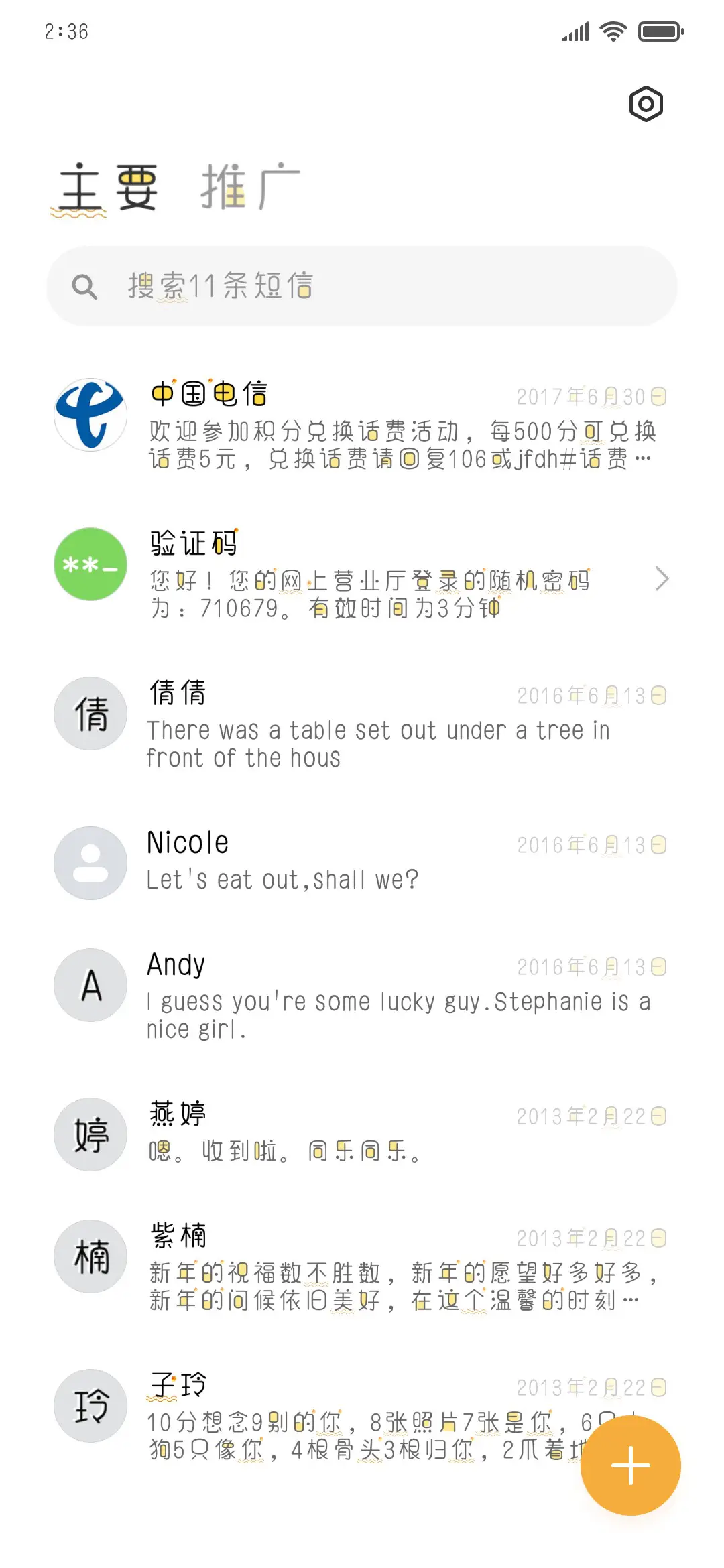Tap the clock showing 2:36
The height and width of the screenshot is (1568, 724).
click(x=65, y=31)
